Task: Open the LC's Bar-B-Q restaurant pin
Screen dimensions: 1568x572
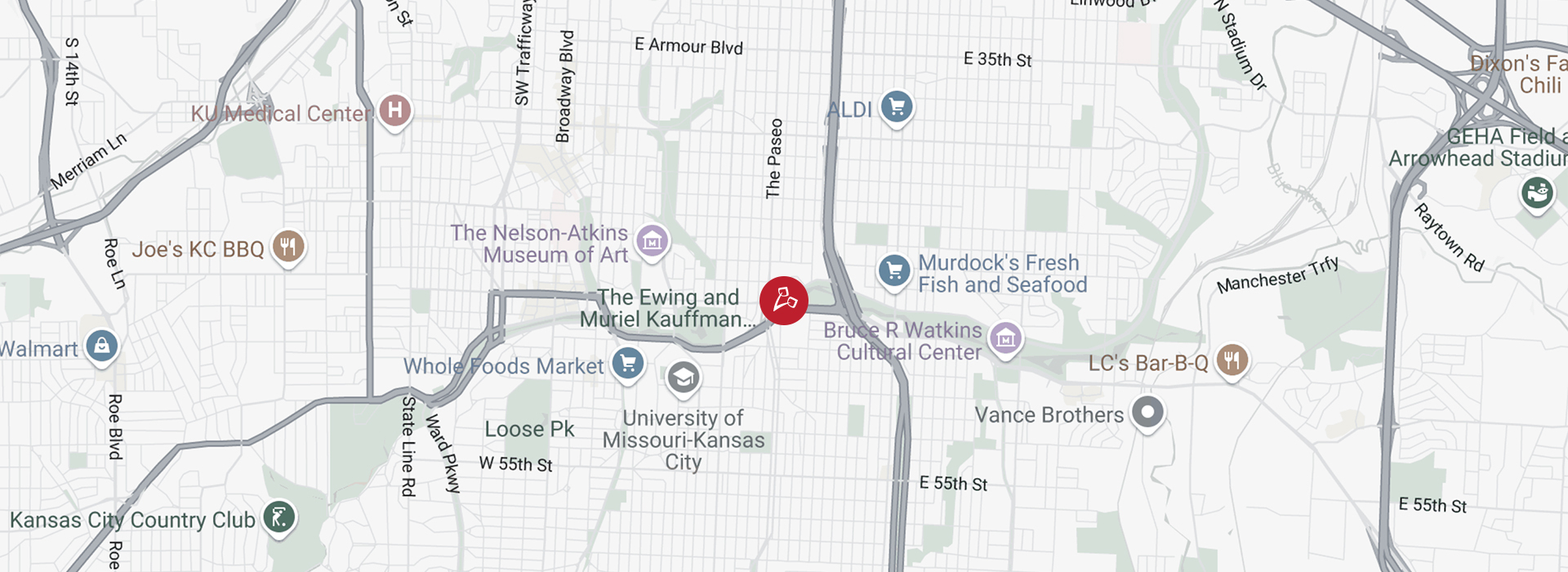Action: (1232, 360)
